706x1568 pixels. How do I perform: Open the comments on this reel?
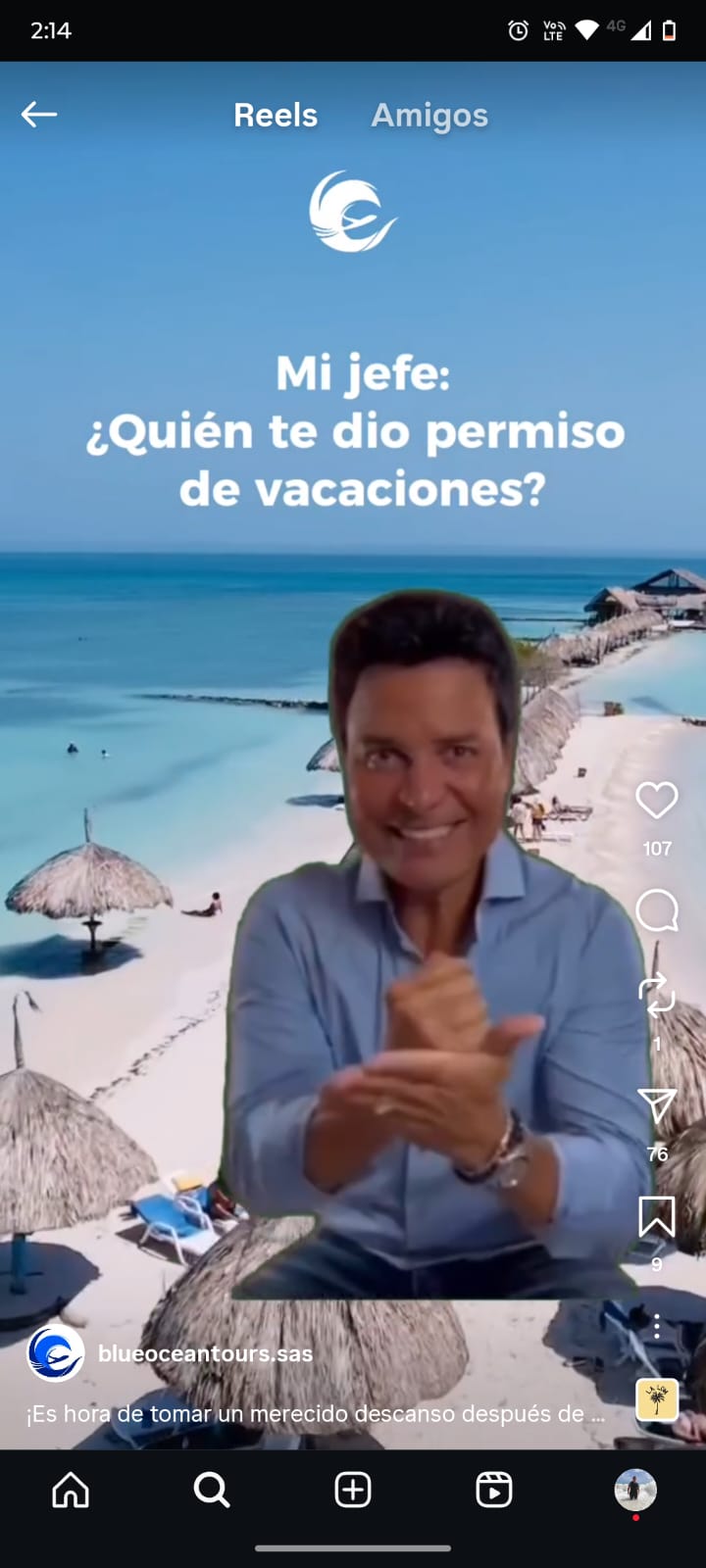pos(656,910)
